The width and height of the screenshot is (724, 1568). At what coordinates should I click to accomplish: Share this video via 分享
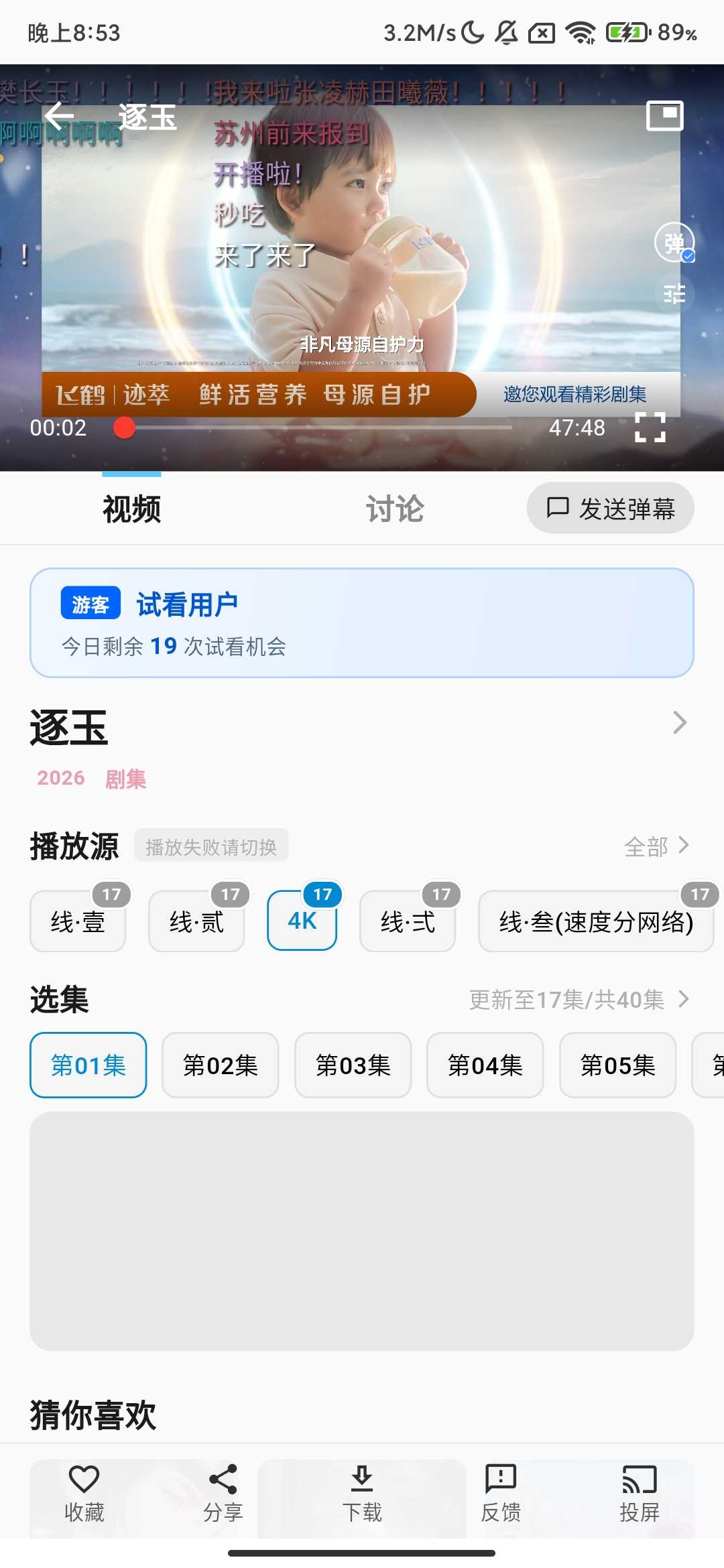223,1494
